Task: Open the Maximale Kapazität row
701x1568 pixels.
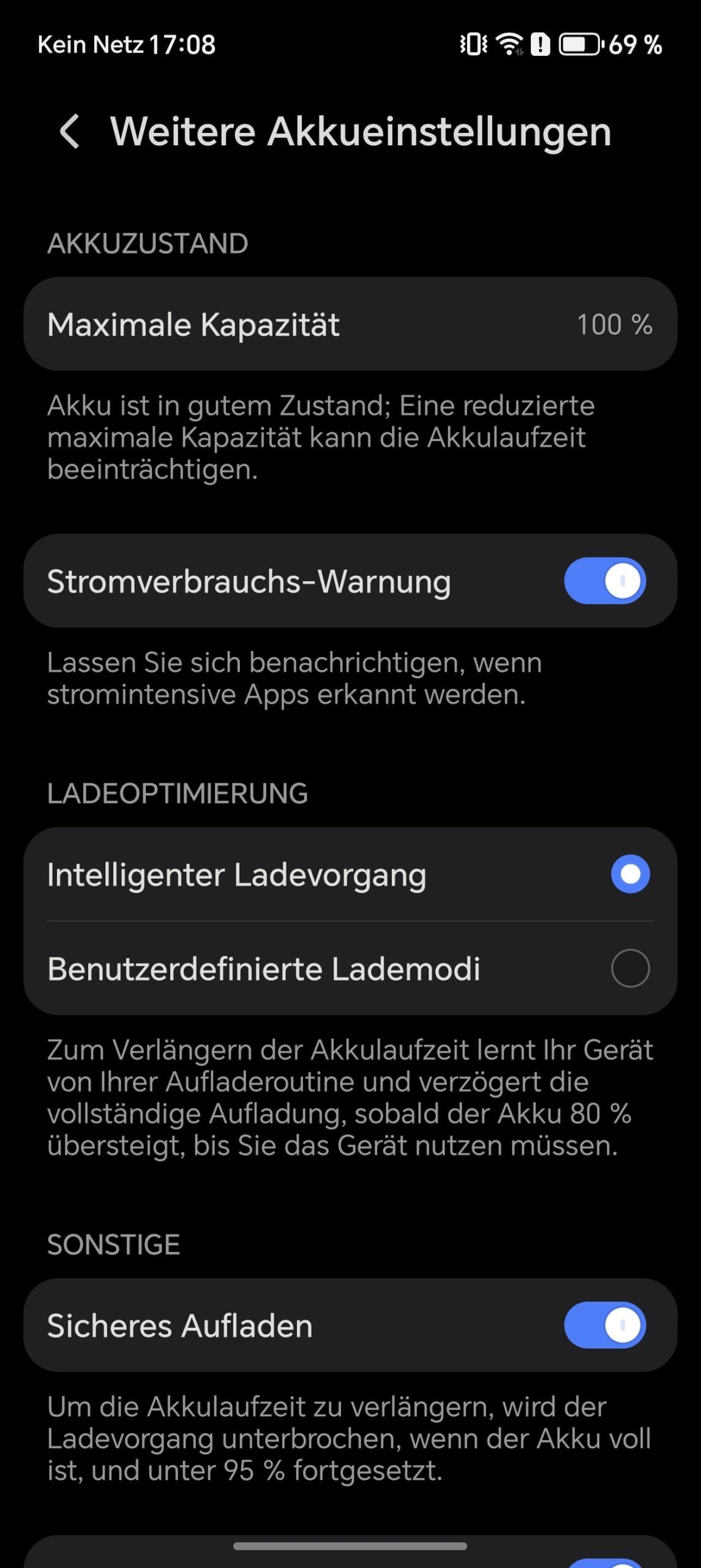Action: click(x=350, y=324)
